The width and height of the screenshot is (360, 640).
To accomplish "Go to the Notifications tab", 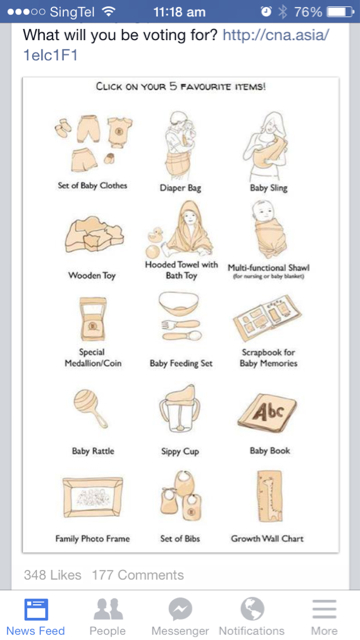I will point(252,616).
